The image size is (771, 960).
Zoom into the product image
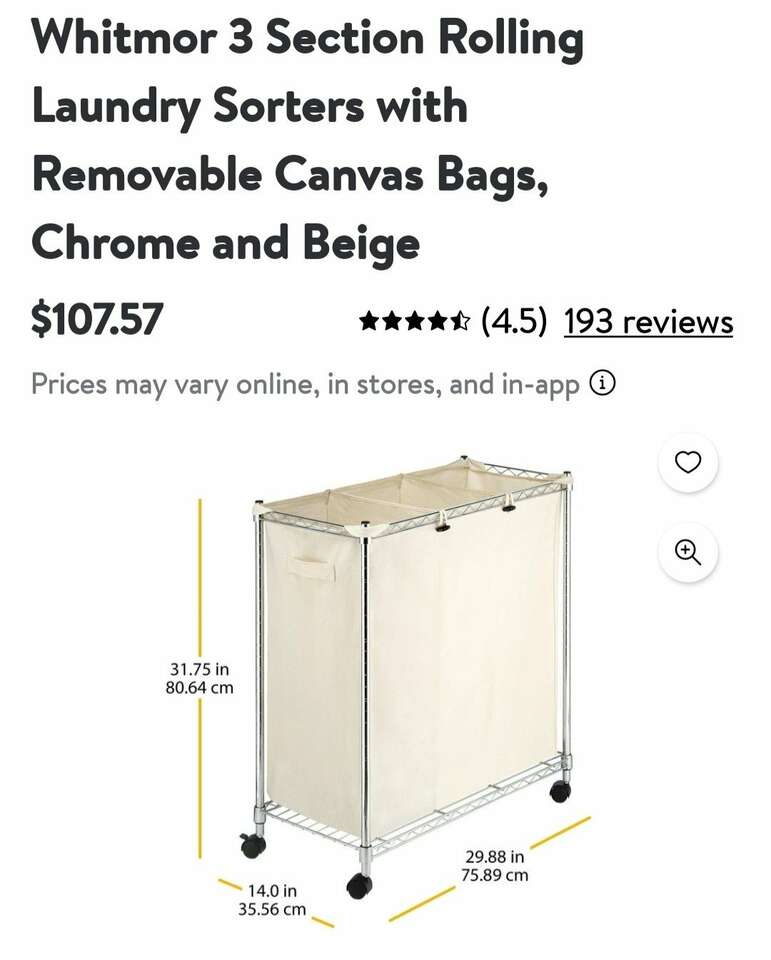tap(688, 552)
